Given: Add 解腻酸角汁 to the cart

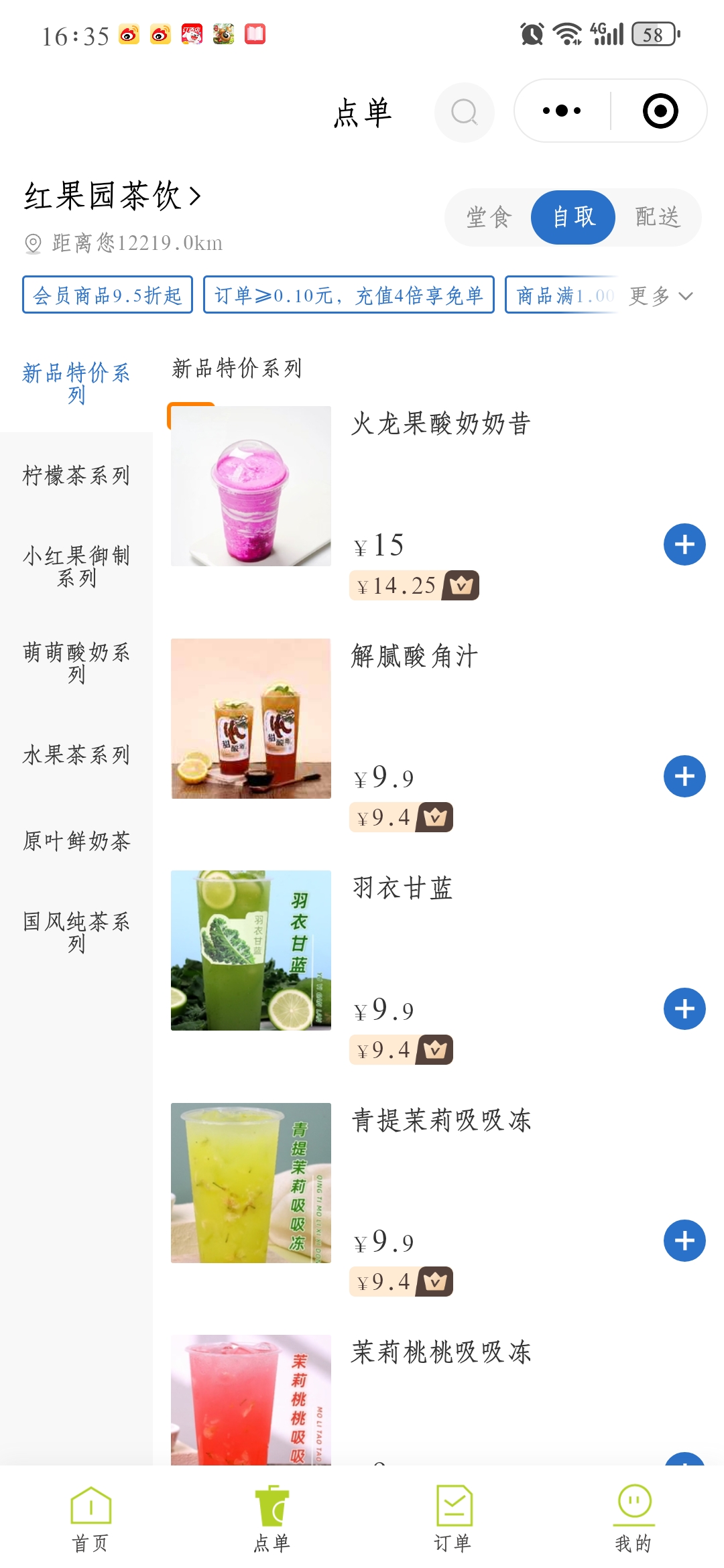Looking at the screenshot, I should [684, 777].
